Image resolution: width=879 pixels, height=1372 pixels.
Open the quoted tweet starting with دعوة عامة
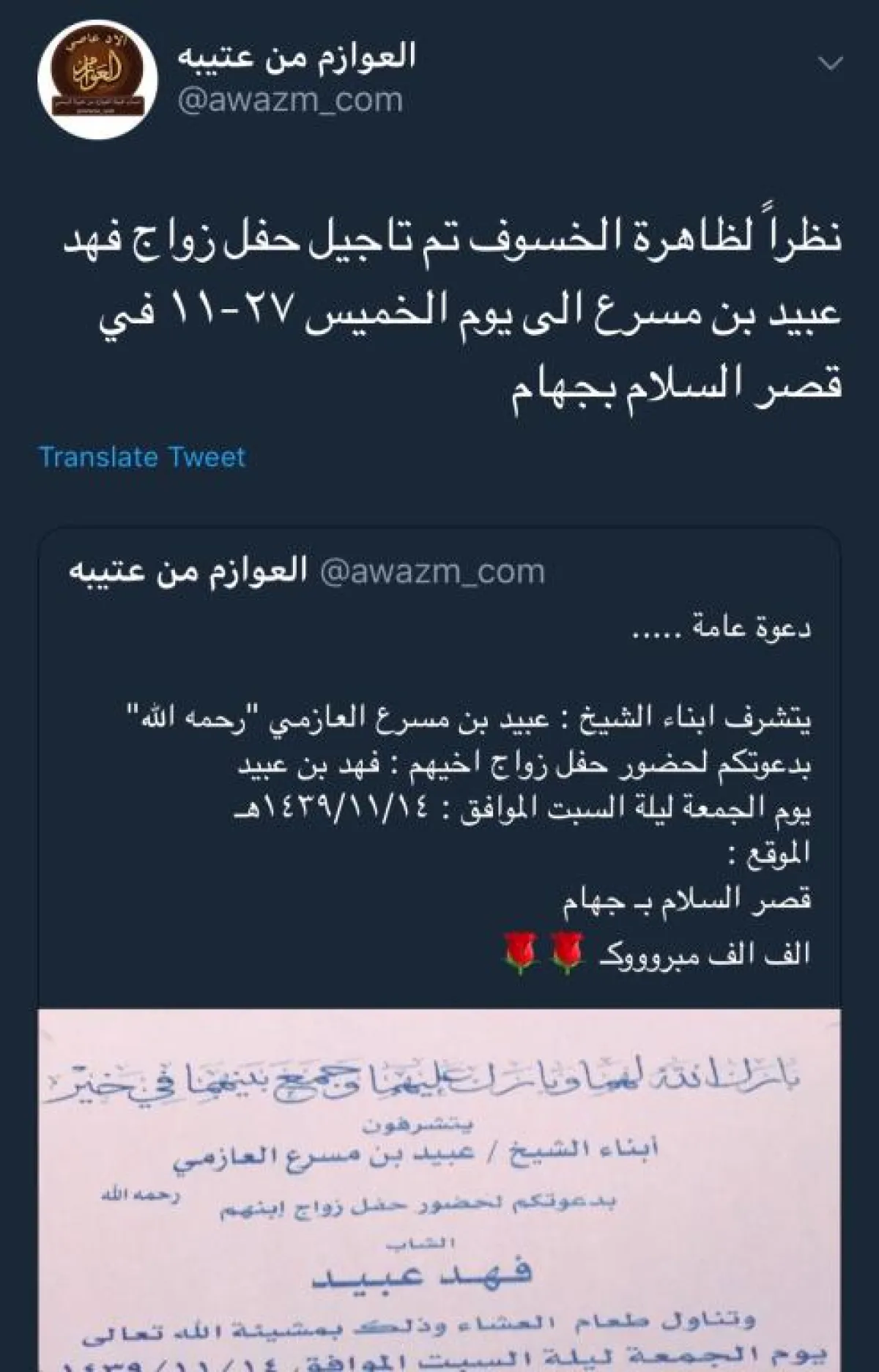(x=439, y=791)
